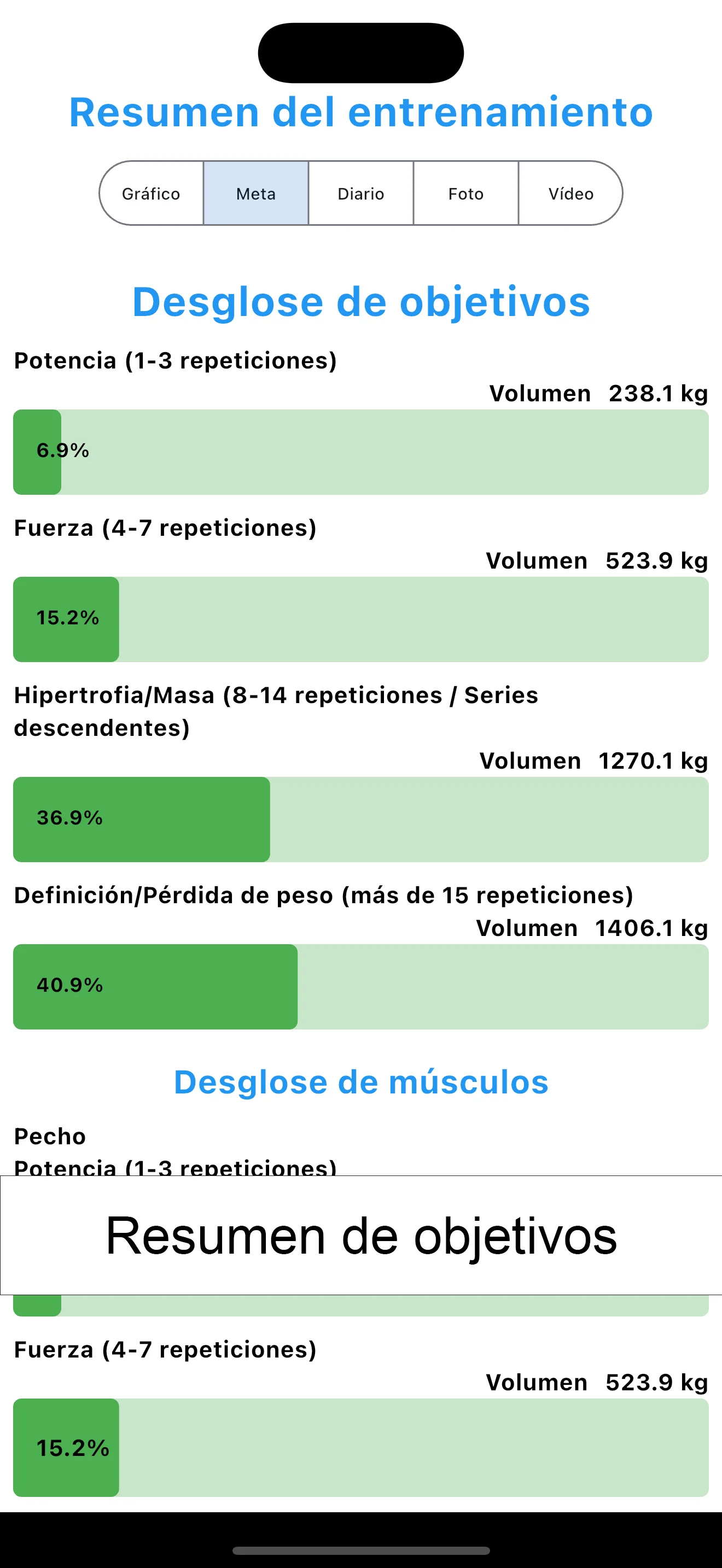The width and height of the screenshot is (722, 1568).
Task: Go to the Vídeo tab
Action: click(x=570, y=194)
